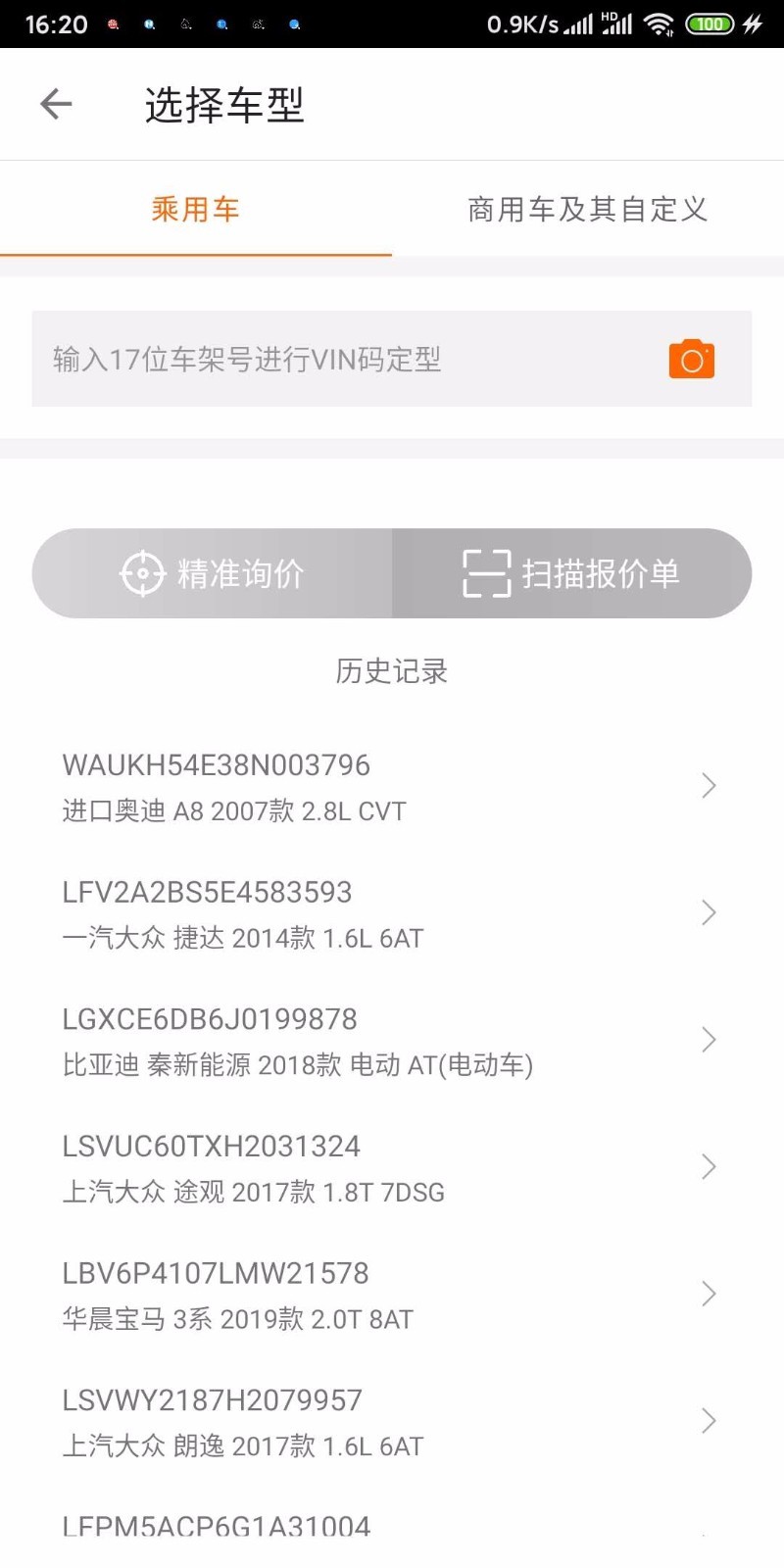Tap the 精准询价 button

pos(213,573)
